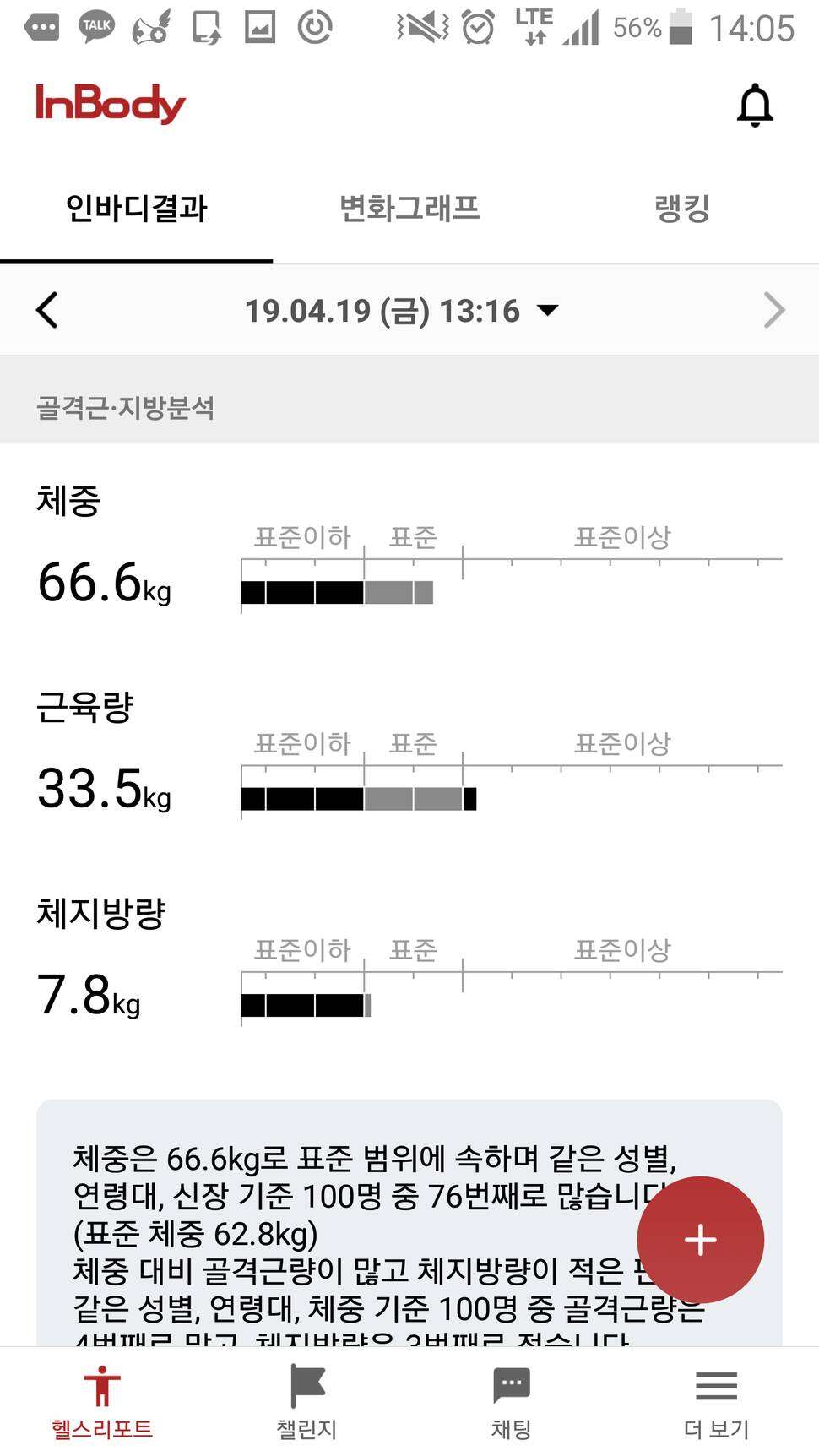The width and height of the screenshot is (819, 1456).
Task: Open the 채팅 bottom tab
Action: coord(512,1401)
